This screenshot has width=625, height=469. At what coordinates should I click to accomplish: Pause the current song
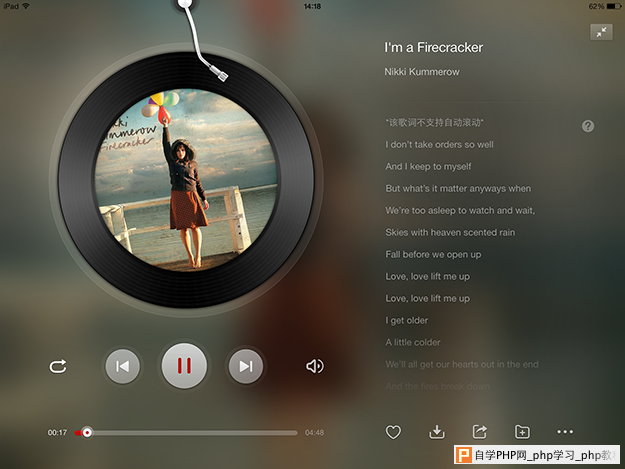184,366
